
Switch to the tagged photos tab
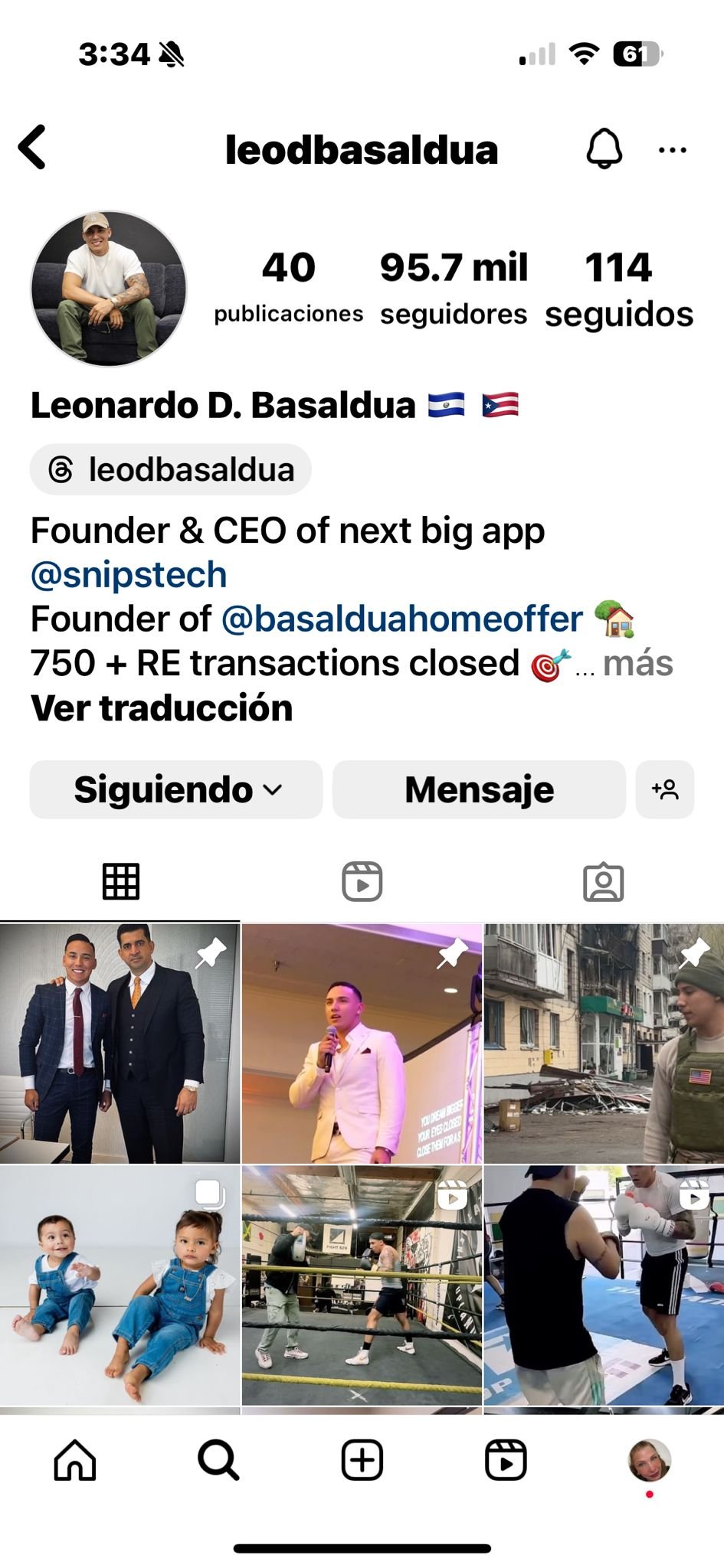(603, 881)
